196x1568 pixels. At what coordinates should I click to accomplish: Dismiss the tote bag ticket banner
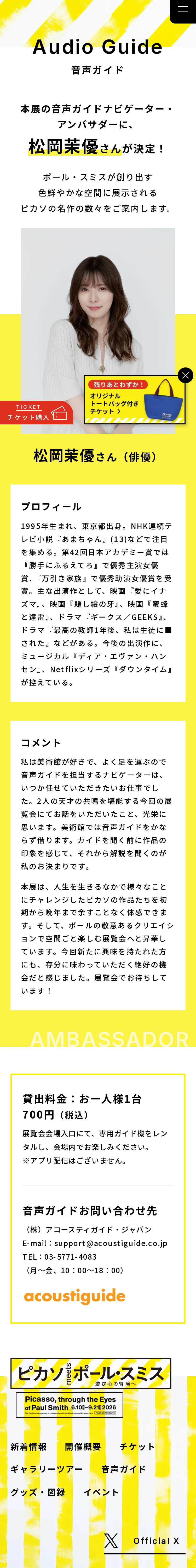[185, 375]
